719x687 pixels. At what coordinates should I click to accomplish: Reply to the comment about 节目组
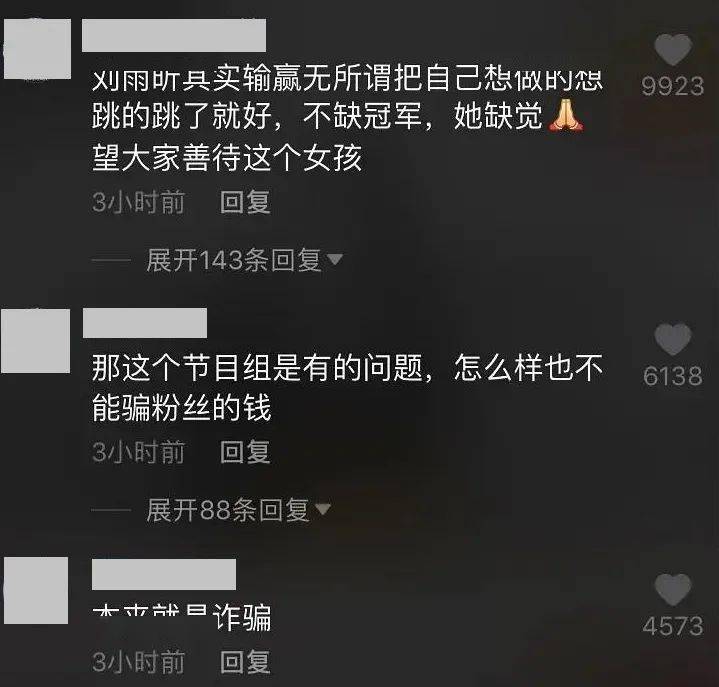click(x=245, y=452)
